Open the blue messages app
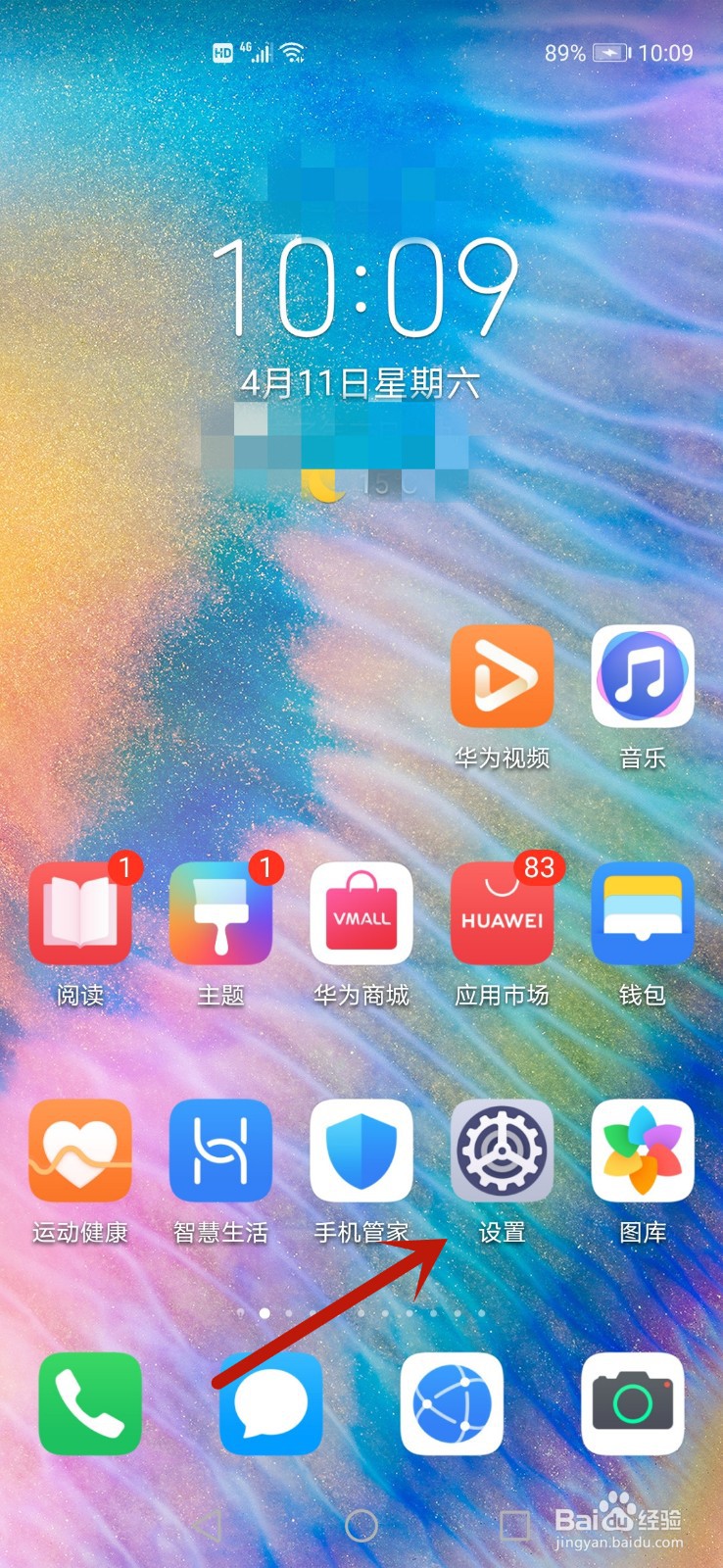The width and height of the screenshot is (723, 1568). point(270,1404)
